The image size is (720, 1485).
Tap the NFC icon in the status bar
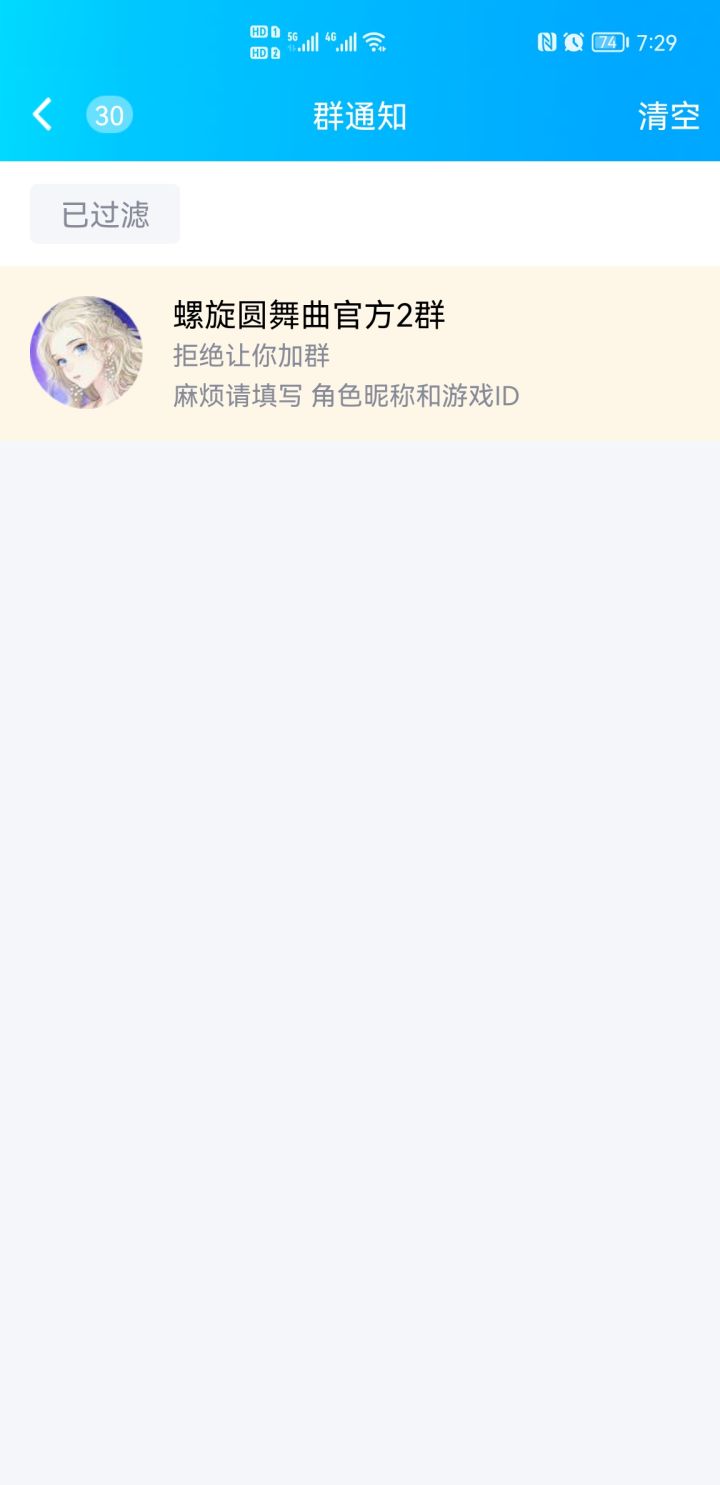click(548, 42)
